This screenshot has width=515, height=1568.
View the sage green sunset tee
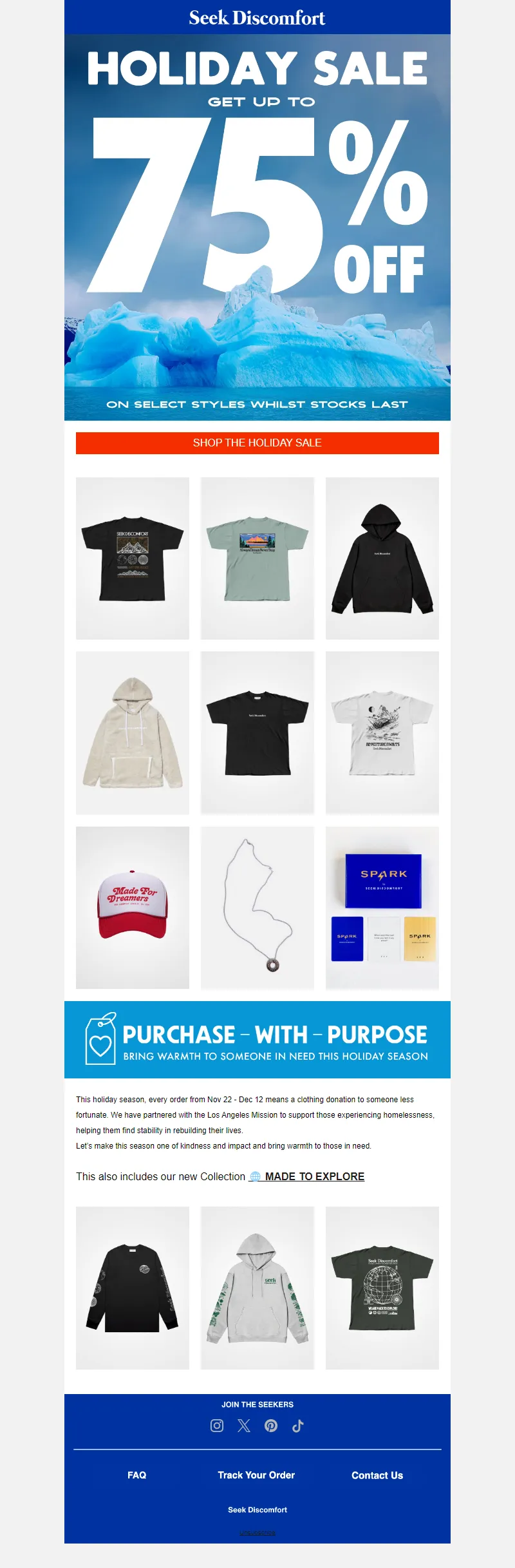pyautogui.click(x=257, y=558)
